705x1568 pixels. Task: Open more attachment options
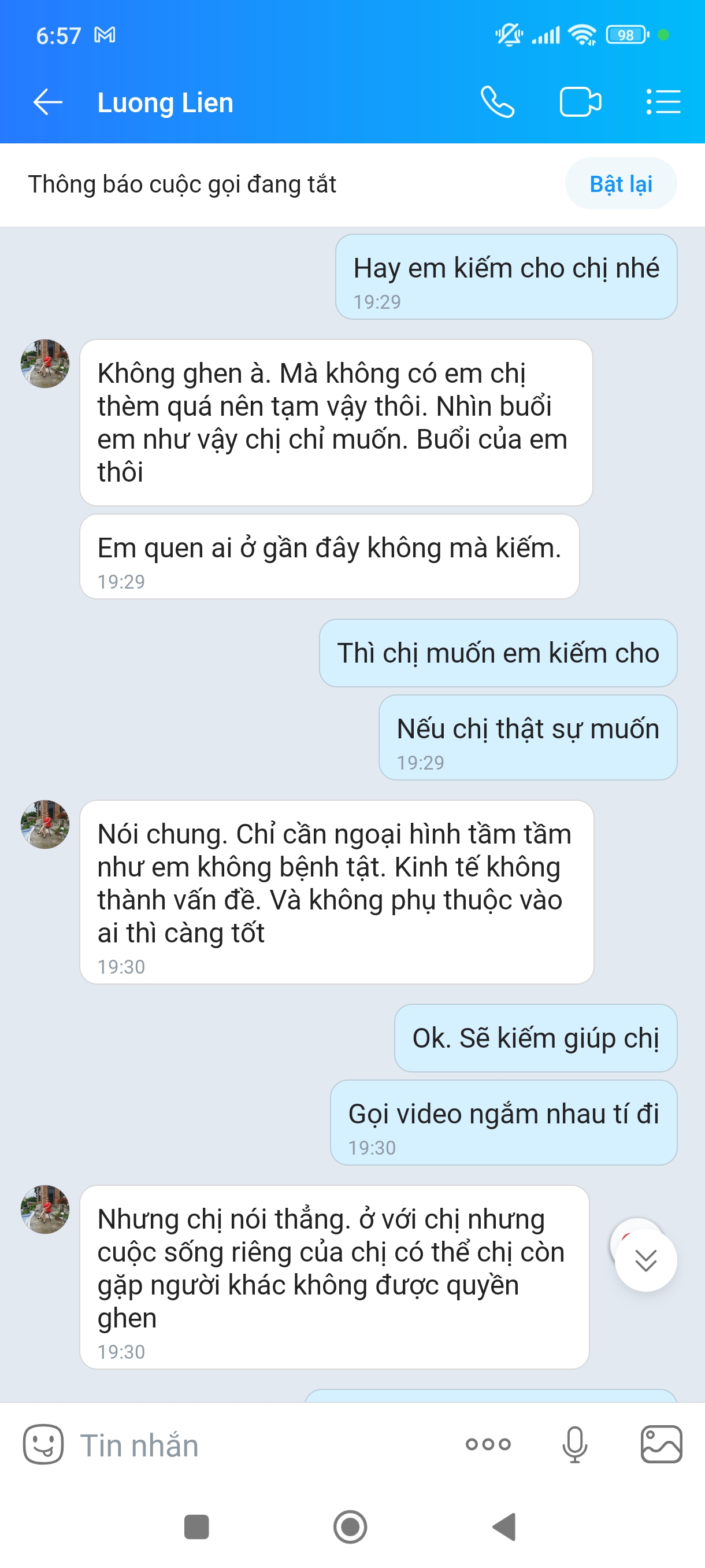point(488,1444)
